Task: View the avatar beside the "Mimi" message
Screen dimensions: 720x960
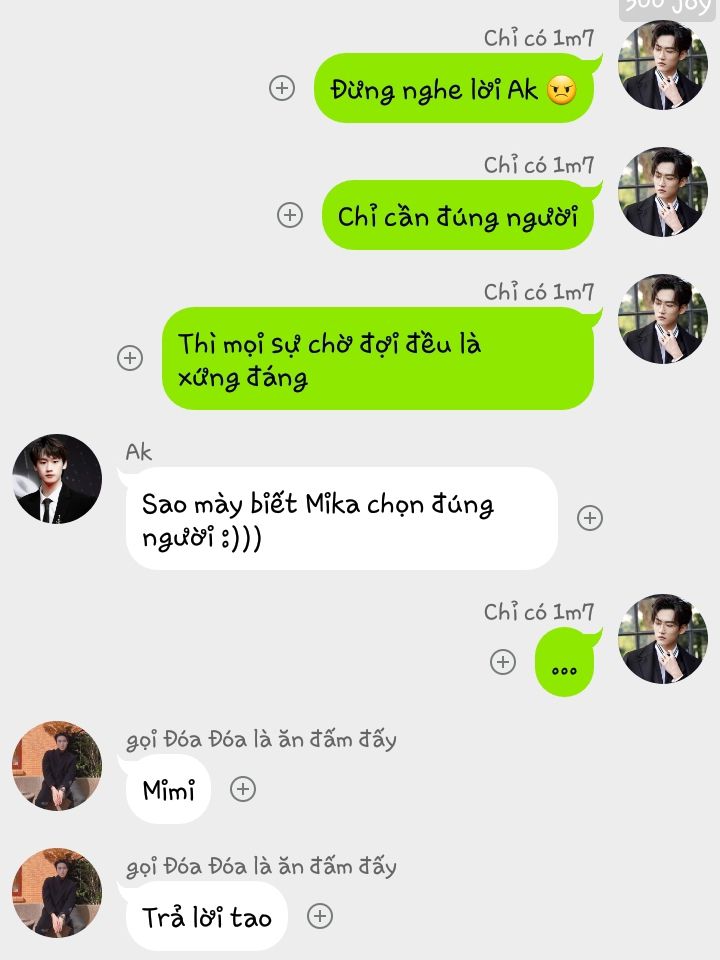Action: coord(57,765)
